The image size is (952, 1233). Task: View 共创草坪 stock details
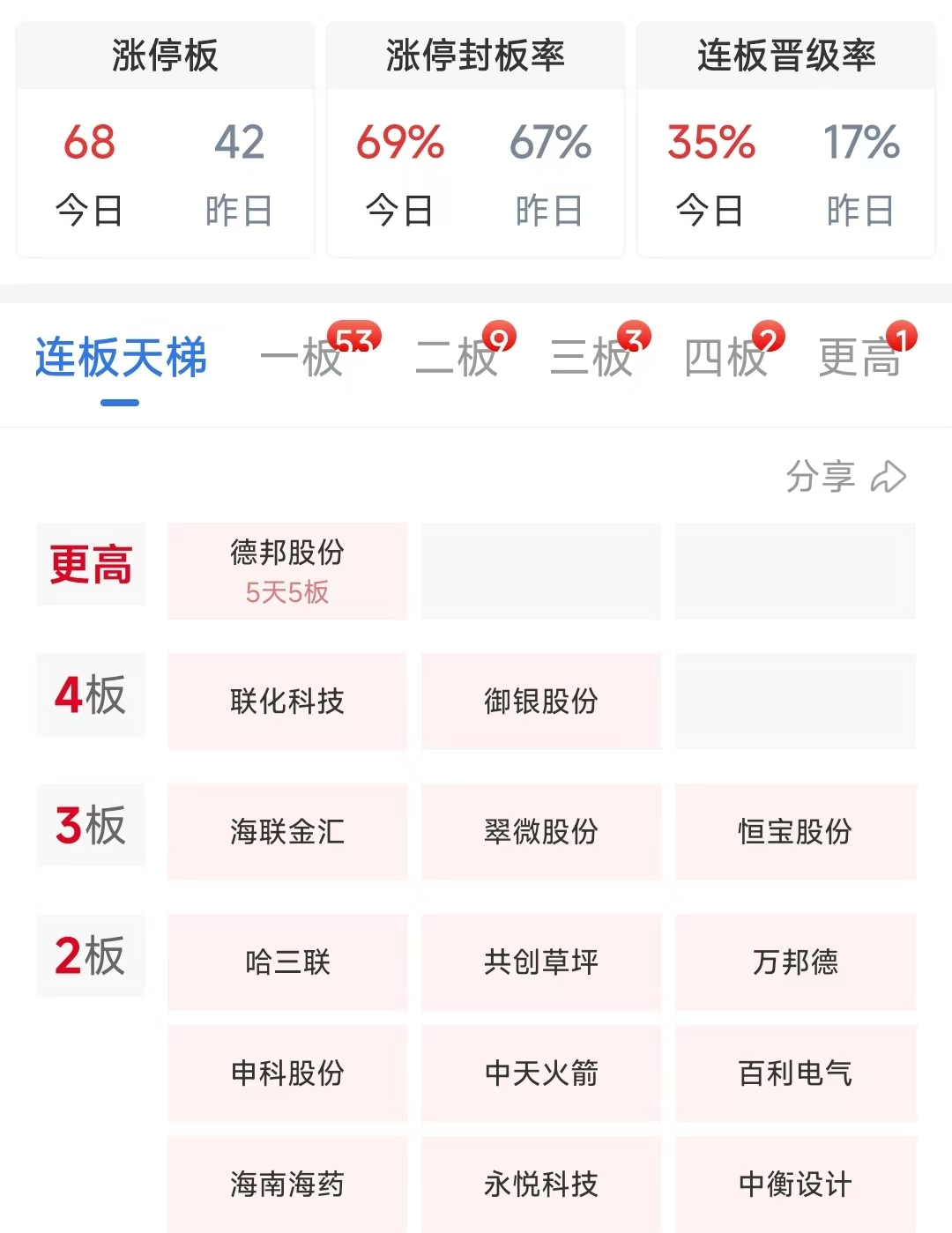tap(541, 962)
